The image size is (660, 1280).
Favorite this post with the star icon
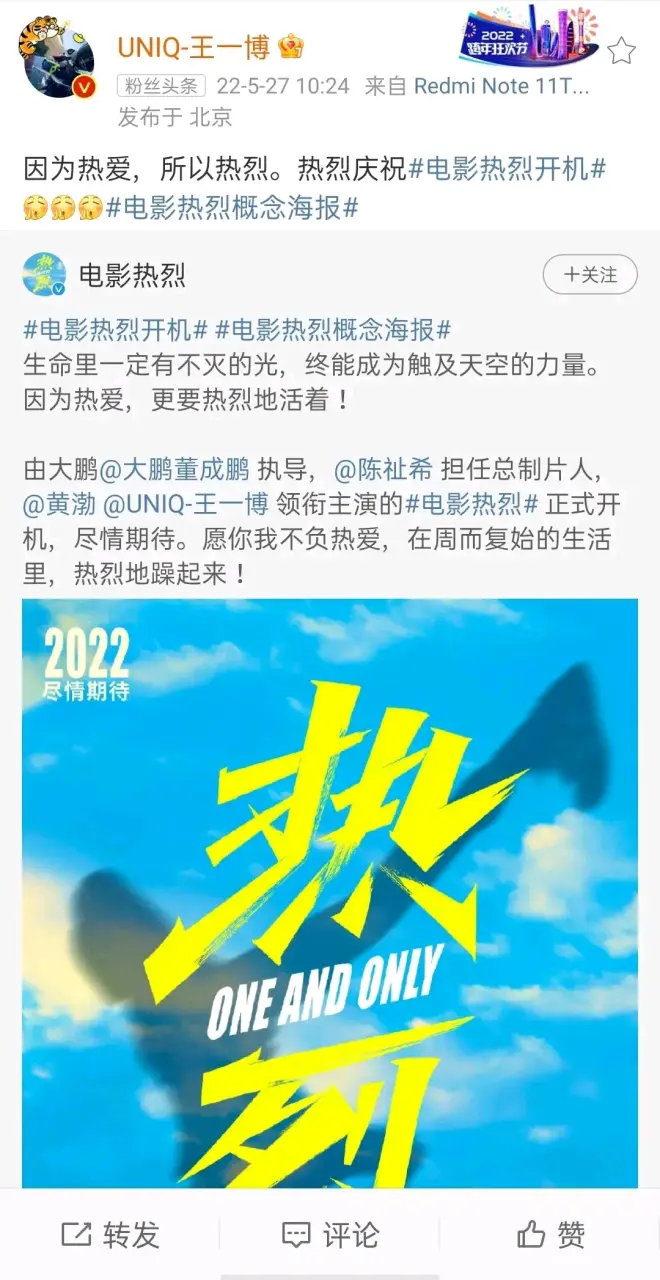[x=622, y=51]
